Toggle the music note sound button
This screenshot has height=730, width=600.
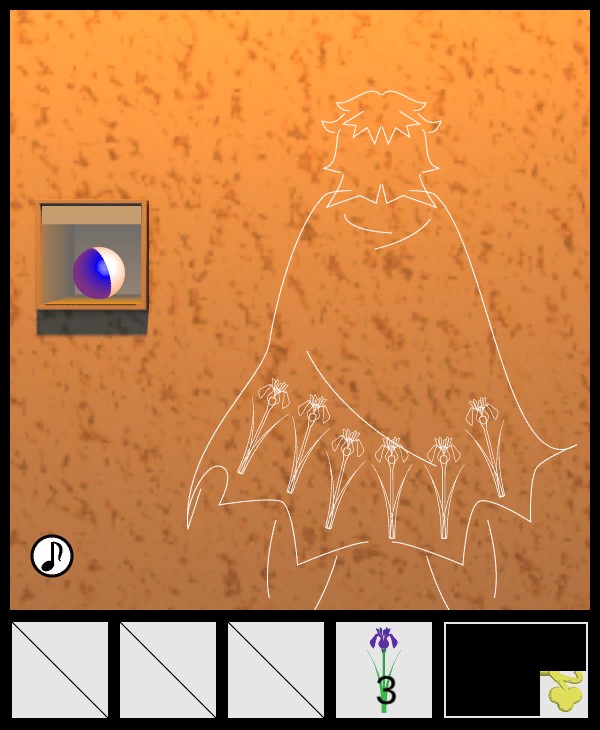coord(52,556)
